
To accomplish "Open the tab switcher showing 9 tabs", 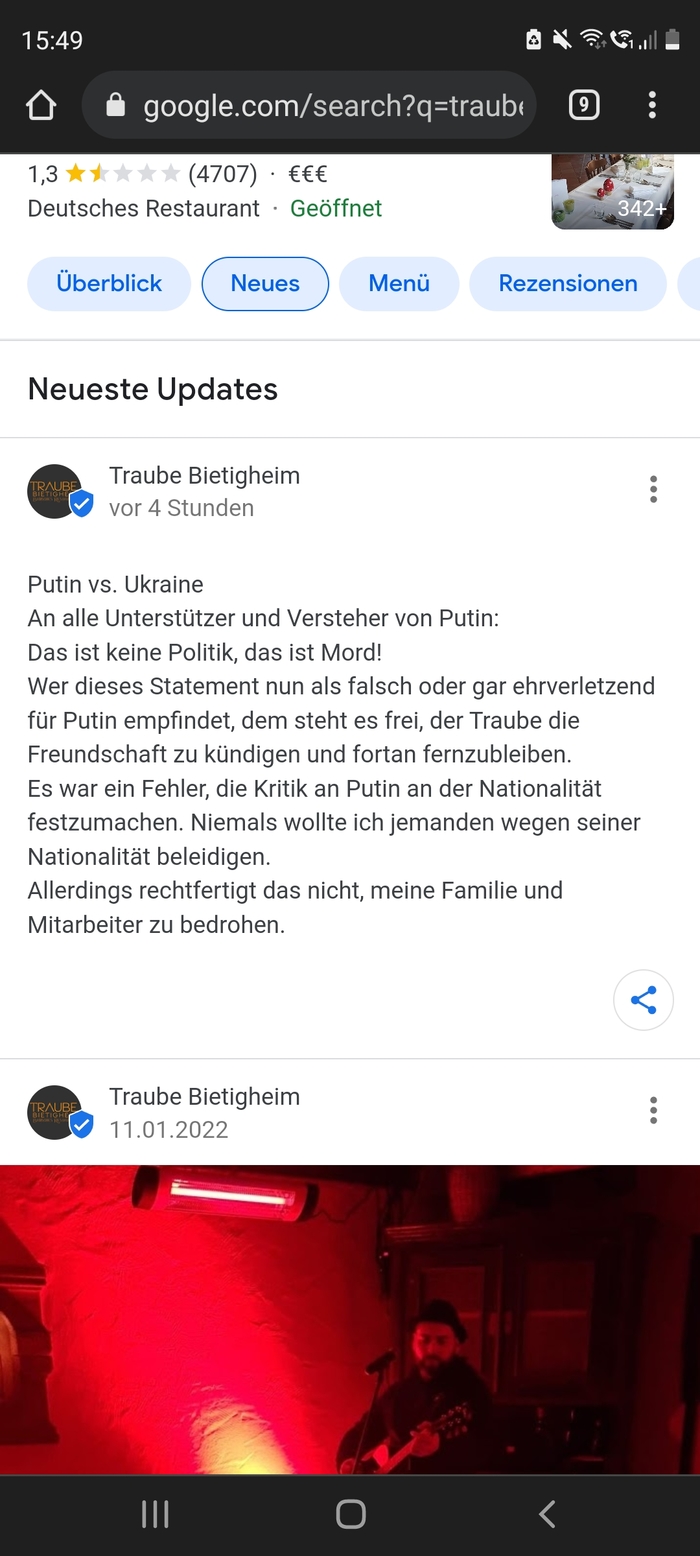I will click(x=584, y=105).
